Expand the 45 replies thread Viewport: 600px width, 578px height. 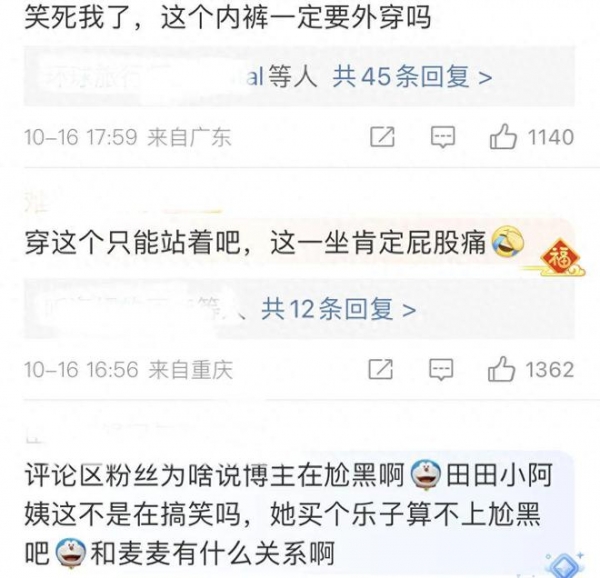(x=412, y=77)
